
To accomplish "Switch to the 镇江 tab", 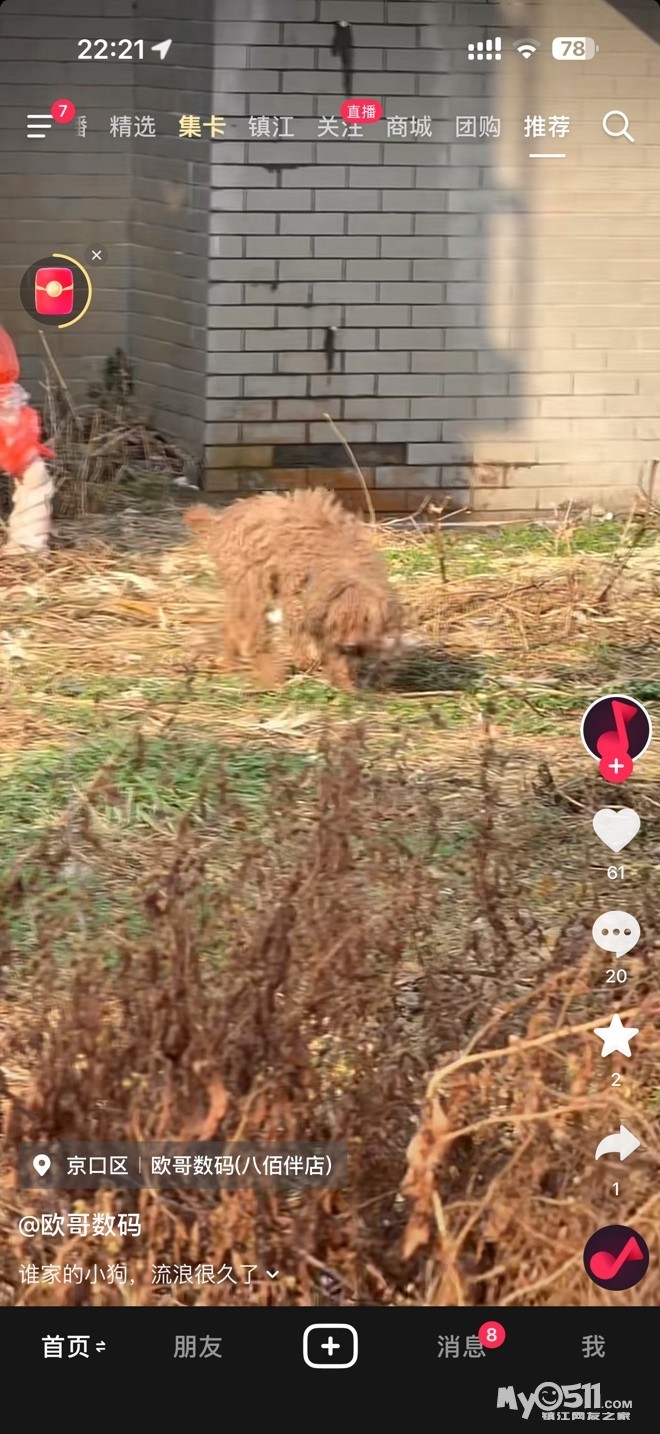I will click(x=271, y=127).
